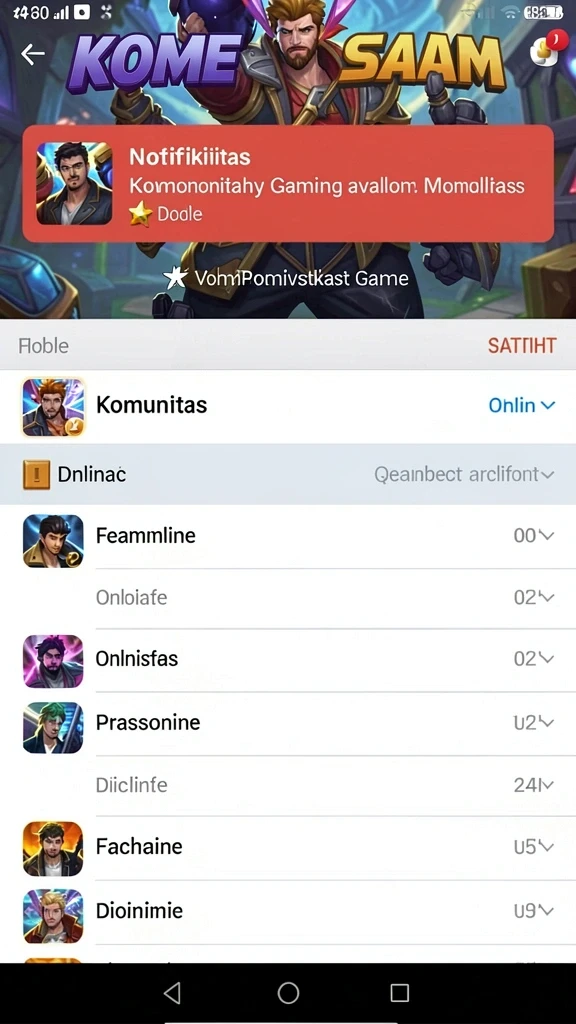Open the red Notifikiiitas banner
This screenshot has width=576, height=1024.
pyautogui.click(x=288, y=184)
